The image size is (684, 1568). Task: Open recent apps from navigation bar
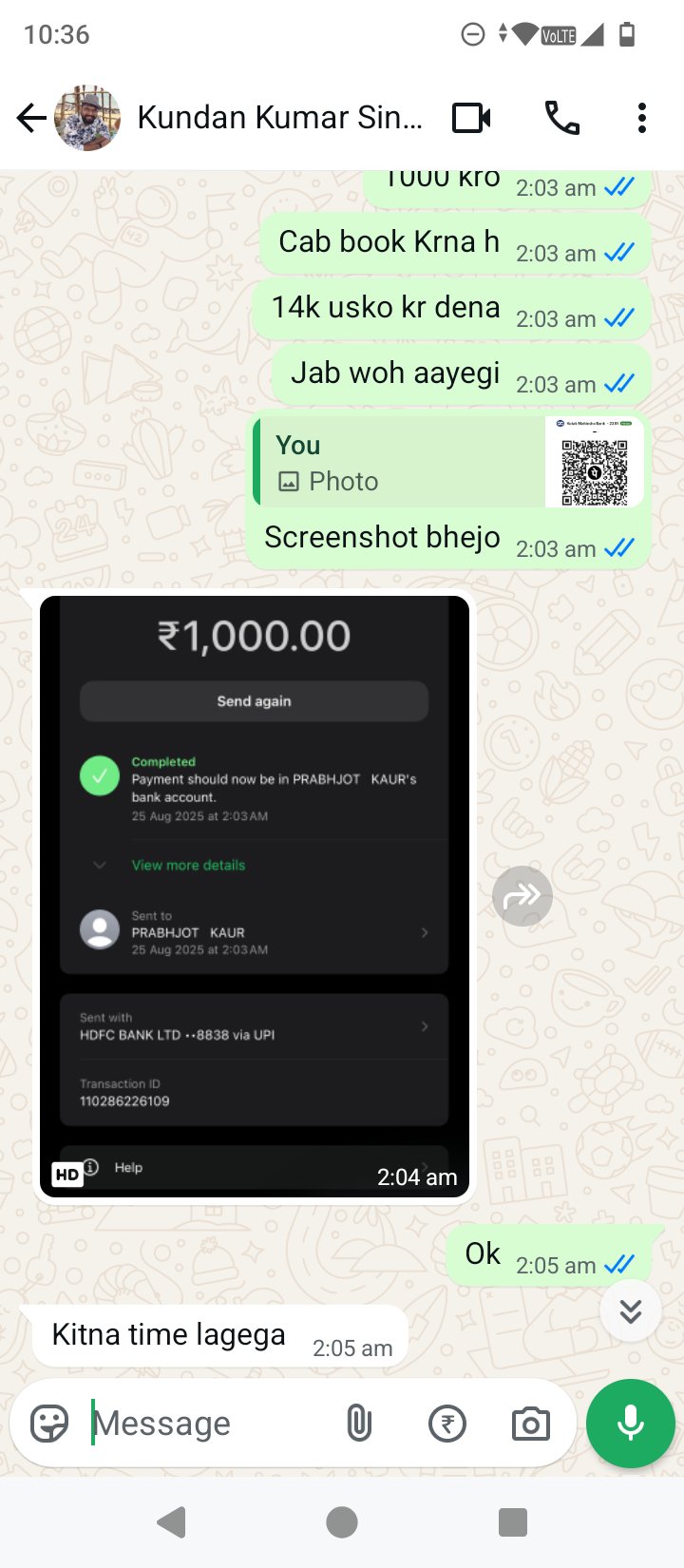513,1522
